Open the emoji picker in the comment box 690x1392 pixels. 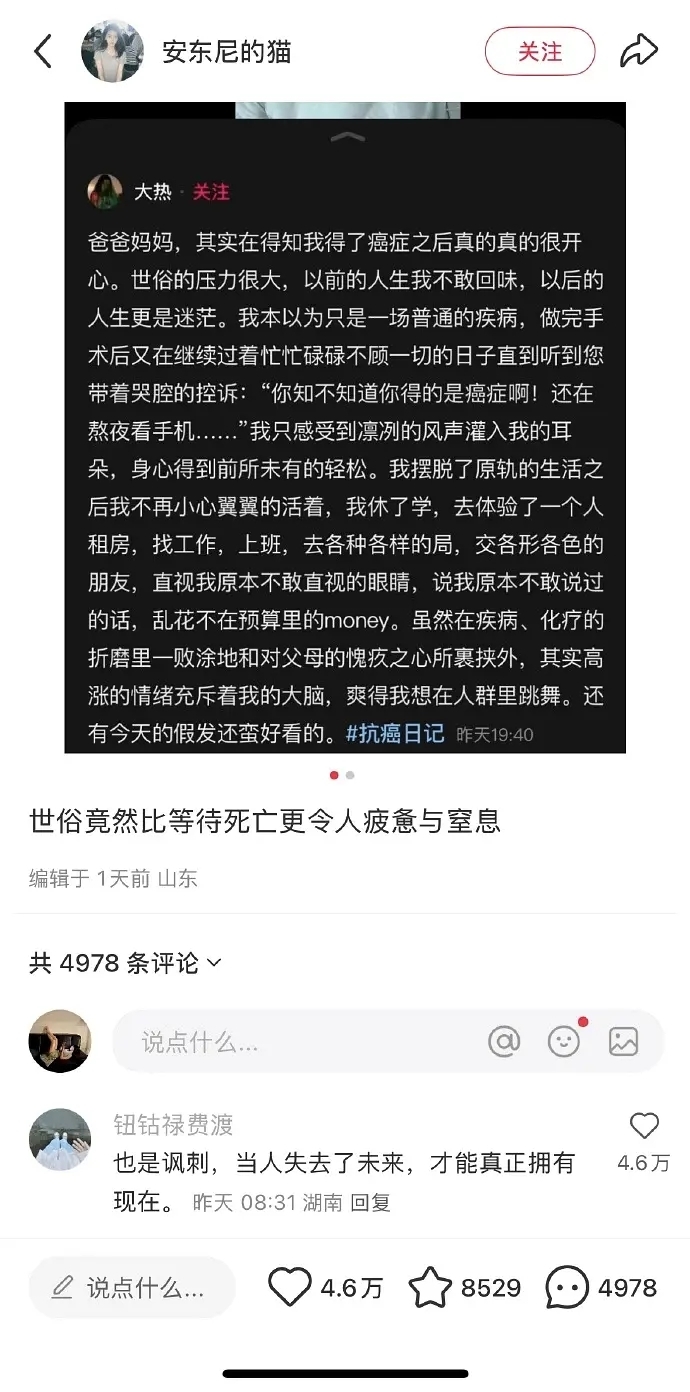click(564, 1042)
